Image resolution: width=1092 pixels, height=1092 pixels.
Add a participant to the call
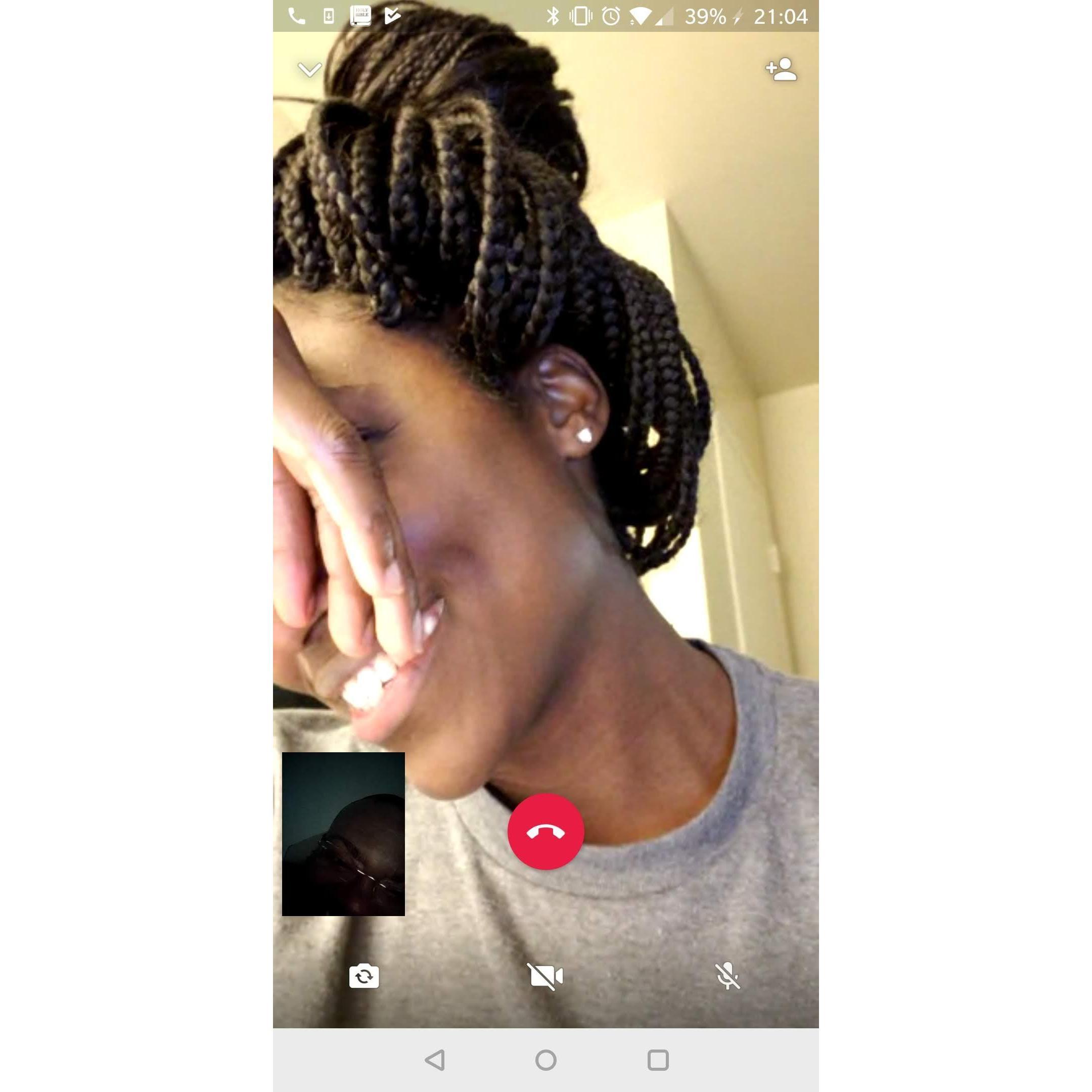781,70
